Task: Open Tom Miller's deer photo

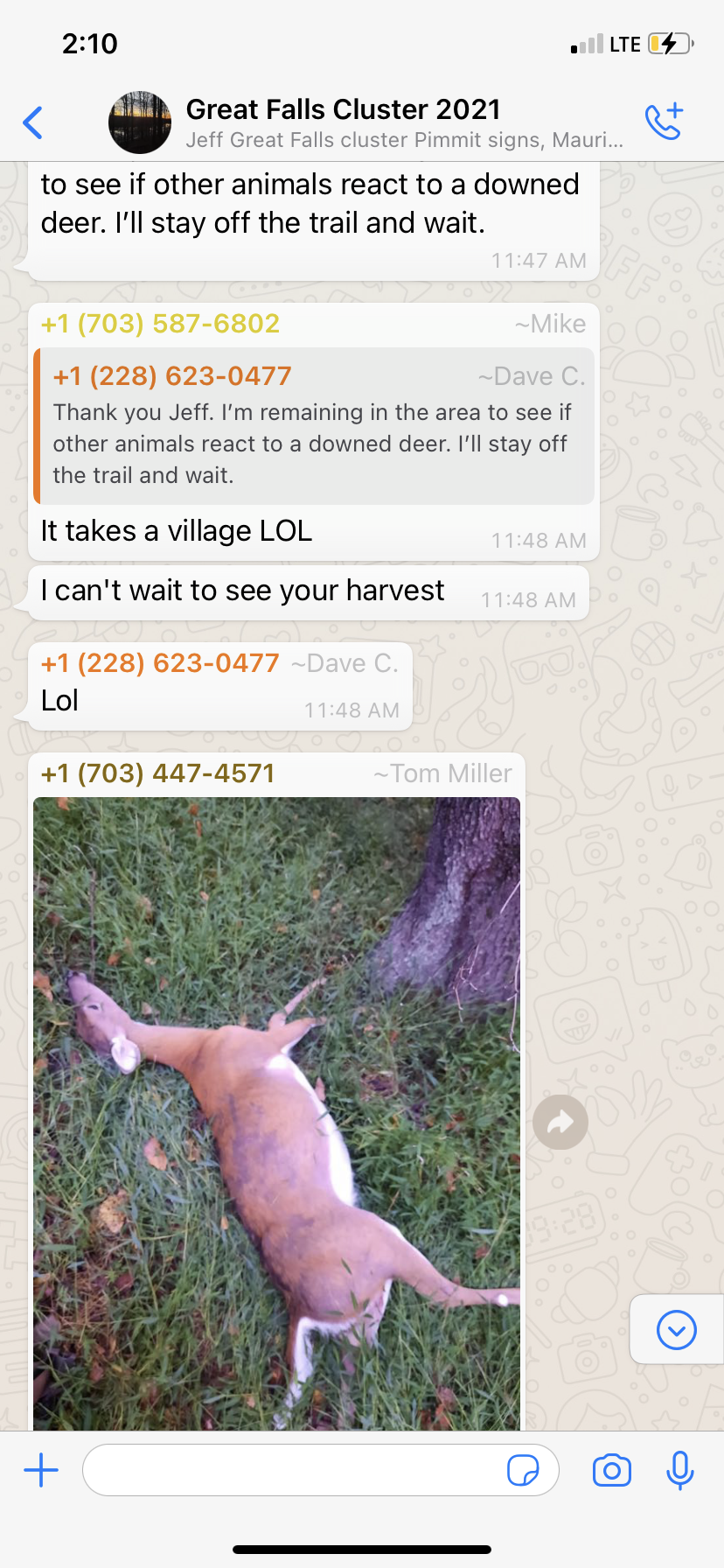Action: 277,1114
